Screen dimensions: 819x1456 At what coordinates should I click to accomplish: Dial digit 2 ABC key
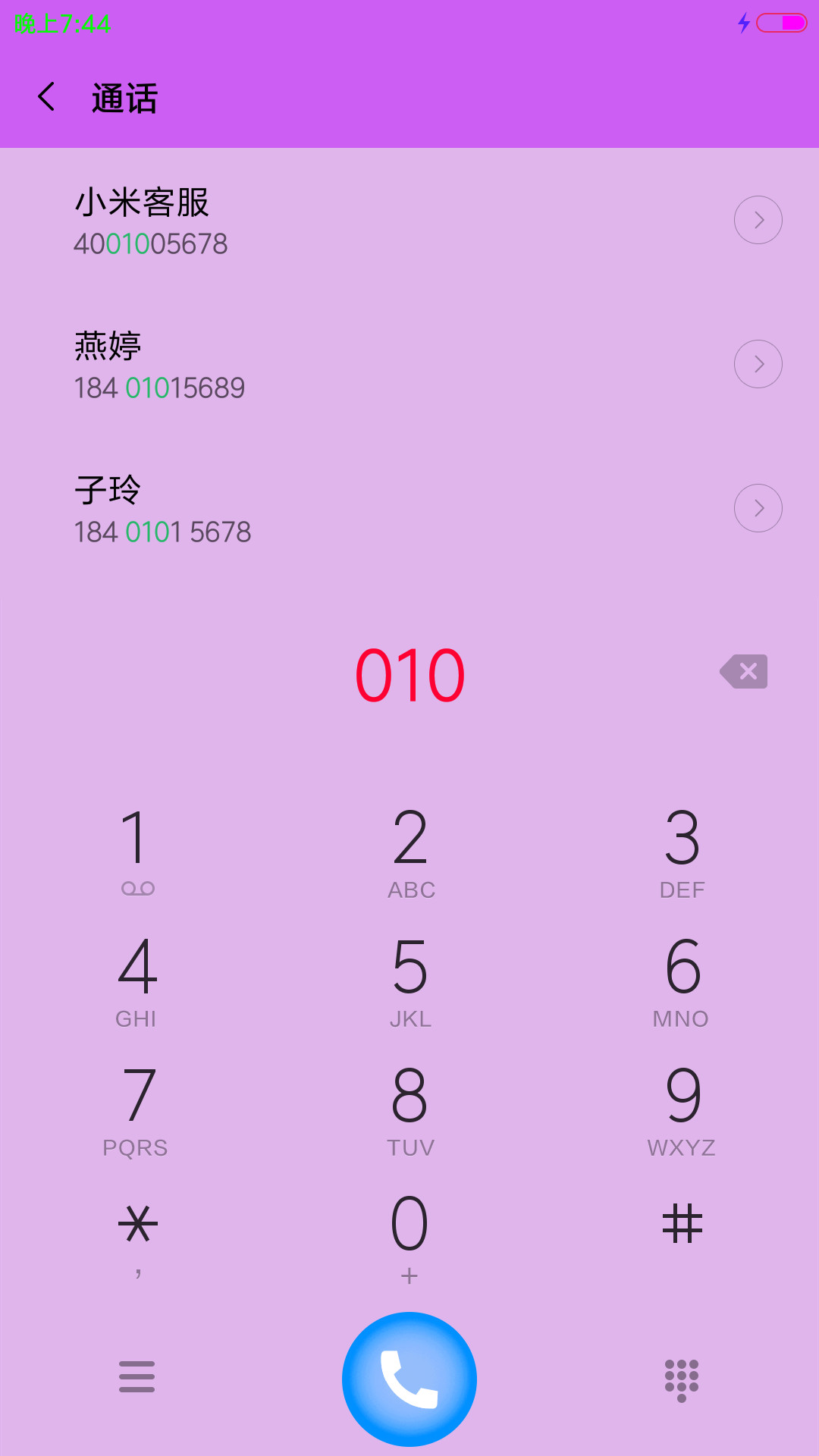click(x=410, y=851)
